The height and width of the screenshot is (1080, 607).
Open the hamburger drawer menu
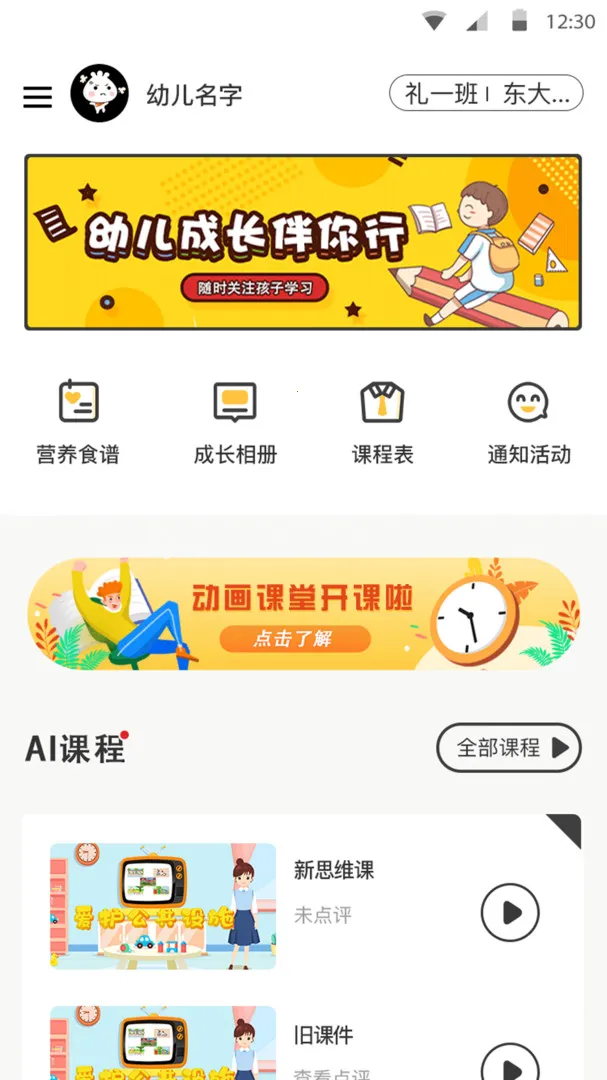coord(38,96)
